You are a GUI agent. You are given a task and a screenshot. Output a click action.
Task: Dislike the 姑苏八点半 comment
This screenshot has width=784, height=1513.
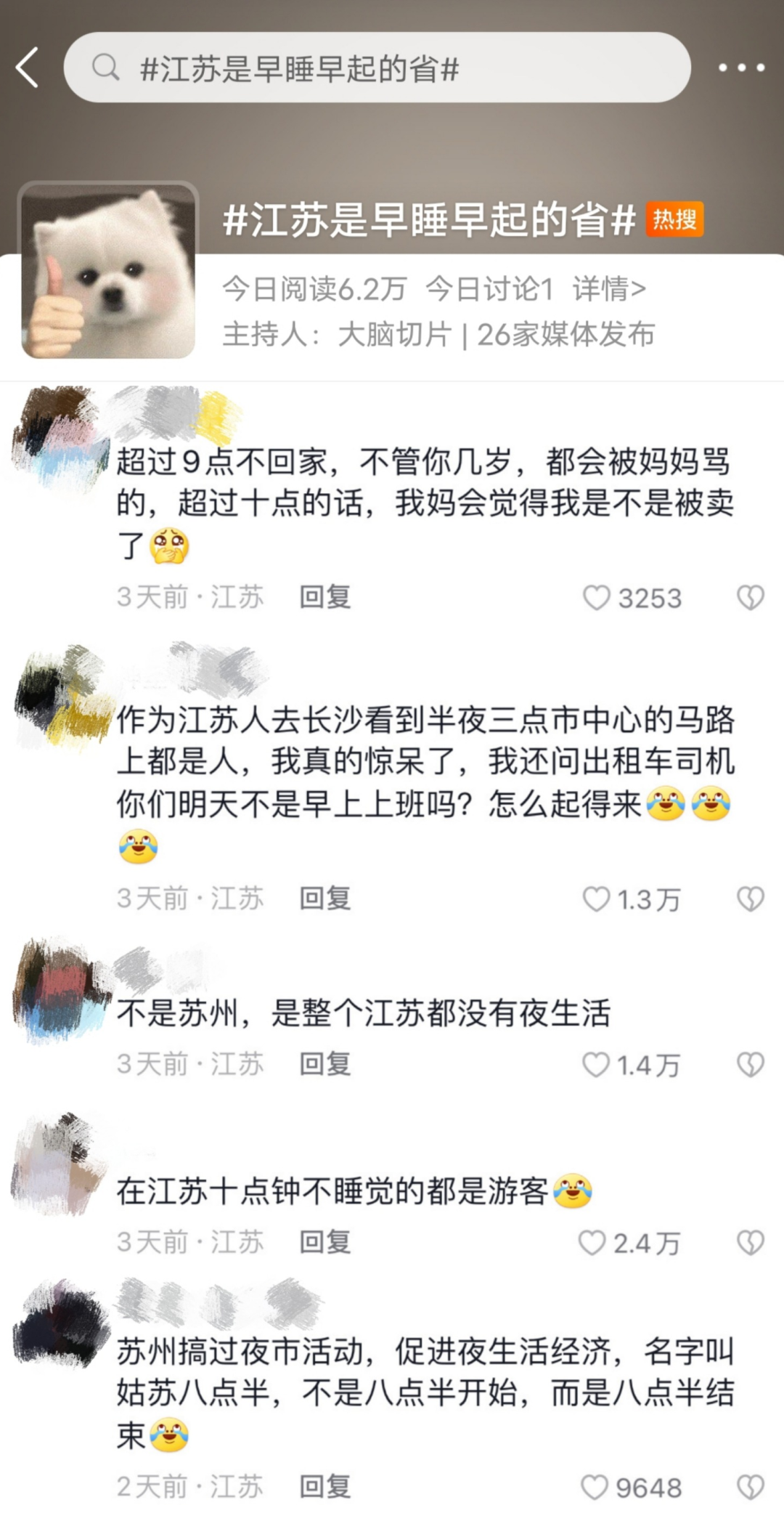coord(750,1488)
